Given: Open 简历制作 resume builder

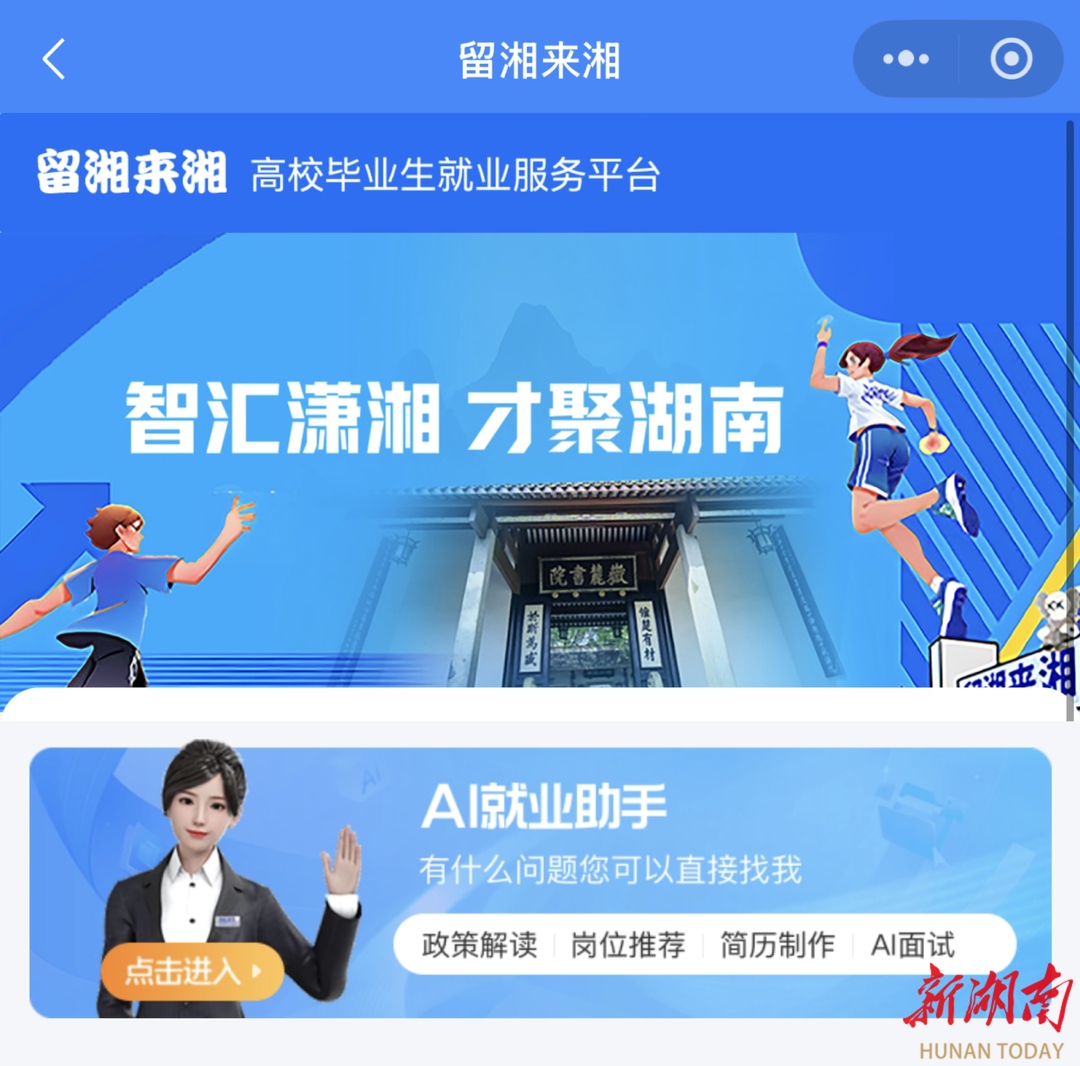Looking at the screenshot, I should (x=777, y=945).
